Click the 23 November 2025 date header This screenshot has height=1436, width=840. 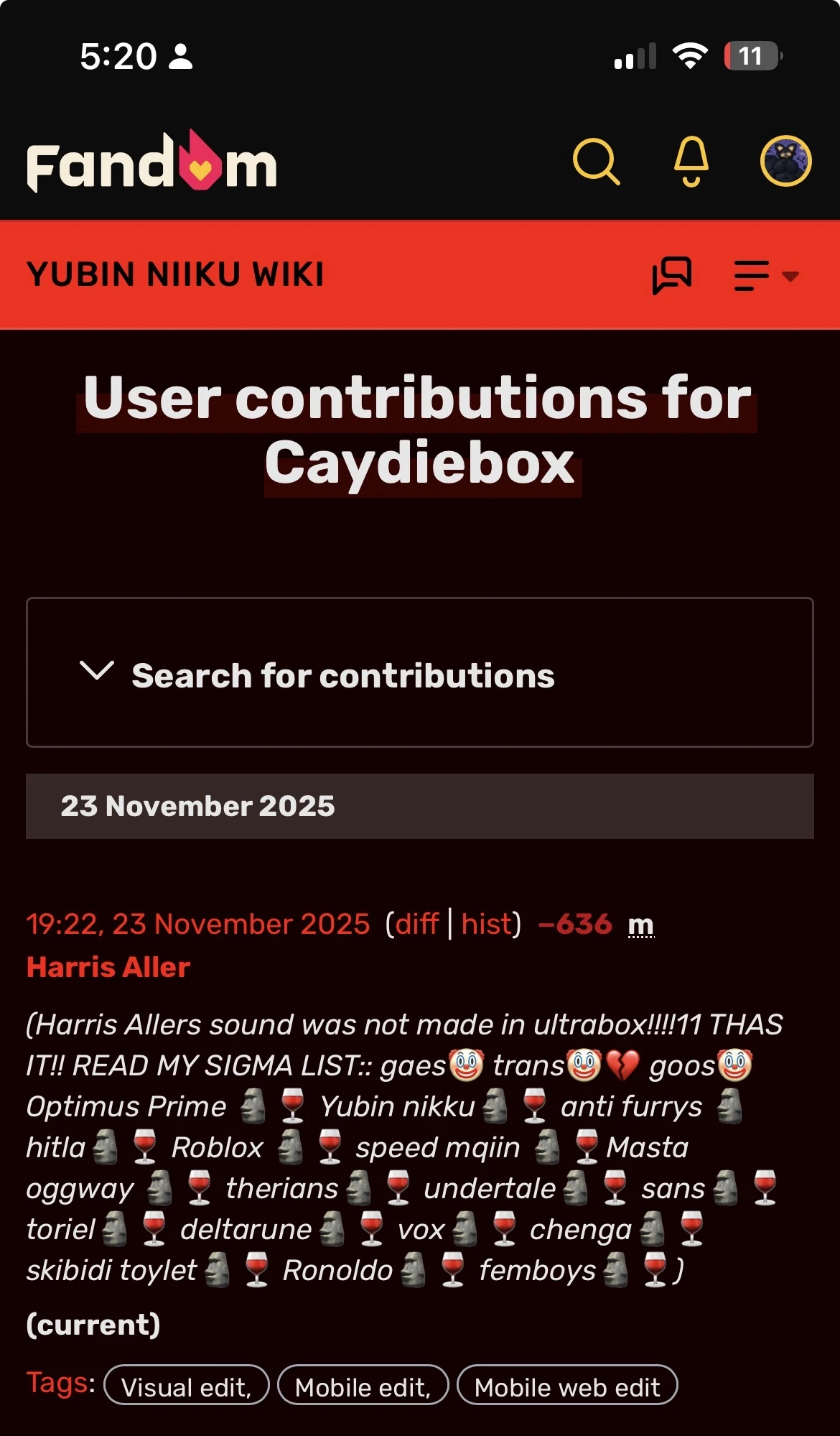click(198, 806)
